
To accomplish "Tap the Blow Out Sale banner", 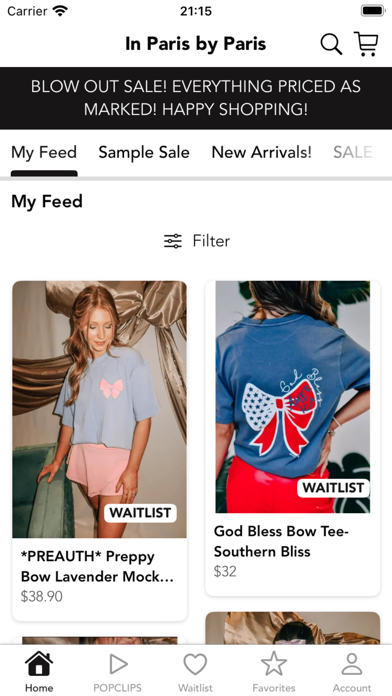I will click(196, 98).
